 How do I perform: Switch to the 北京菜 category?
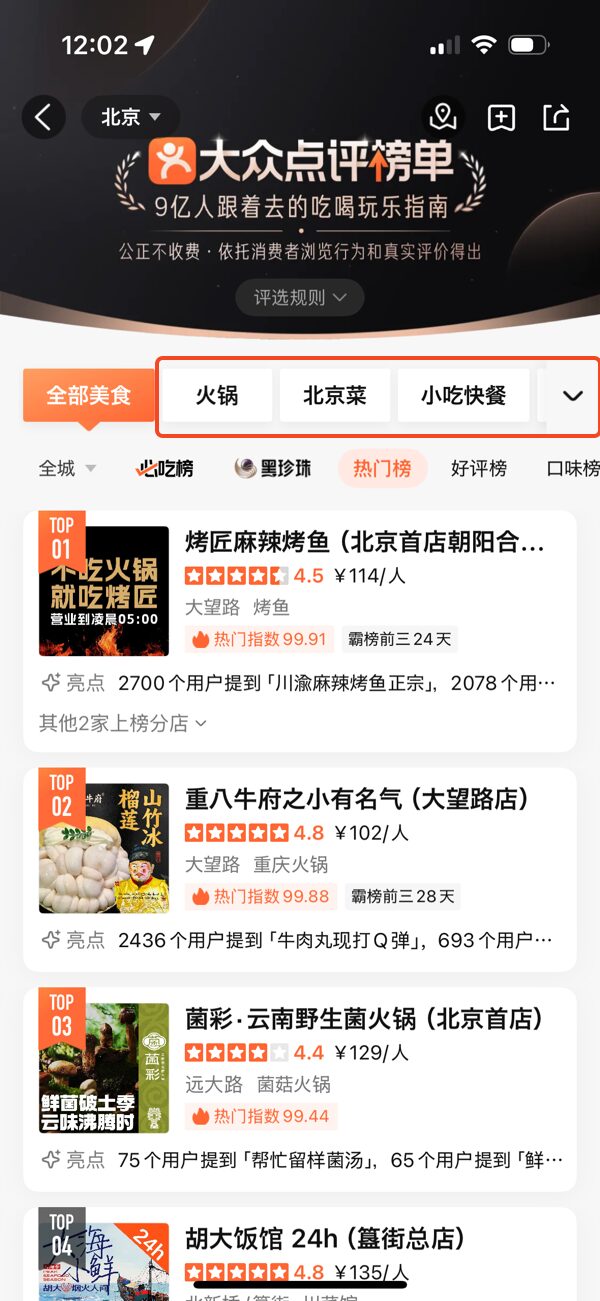335,395
